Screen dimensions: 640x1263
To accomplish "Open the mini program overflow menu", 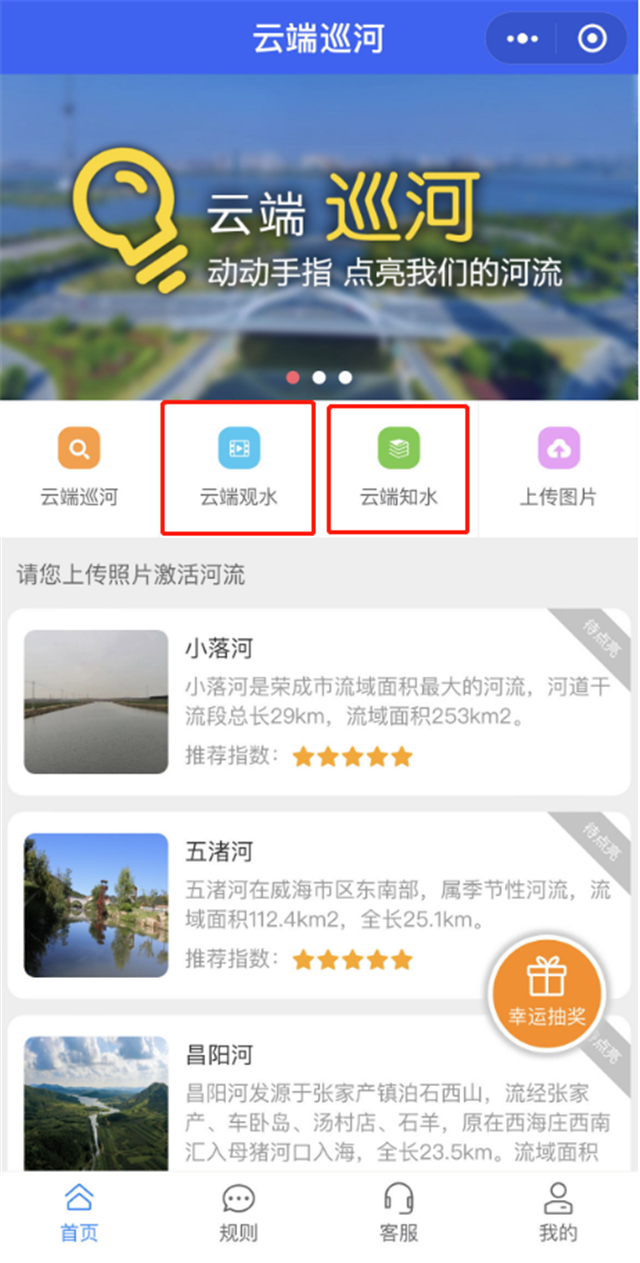I will tap(522, 39).
